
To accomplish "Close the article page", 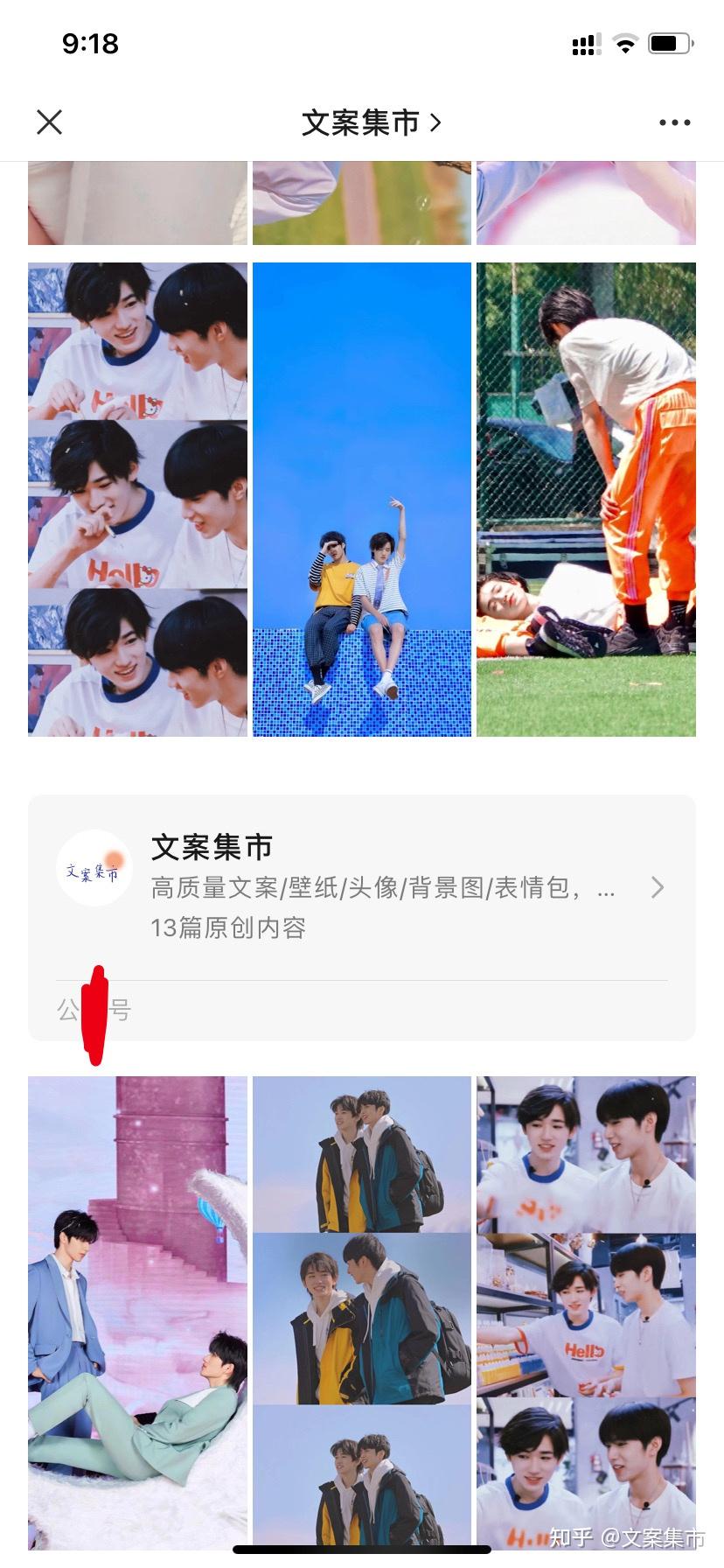I will (50, 122).
